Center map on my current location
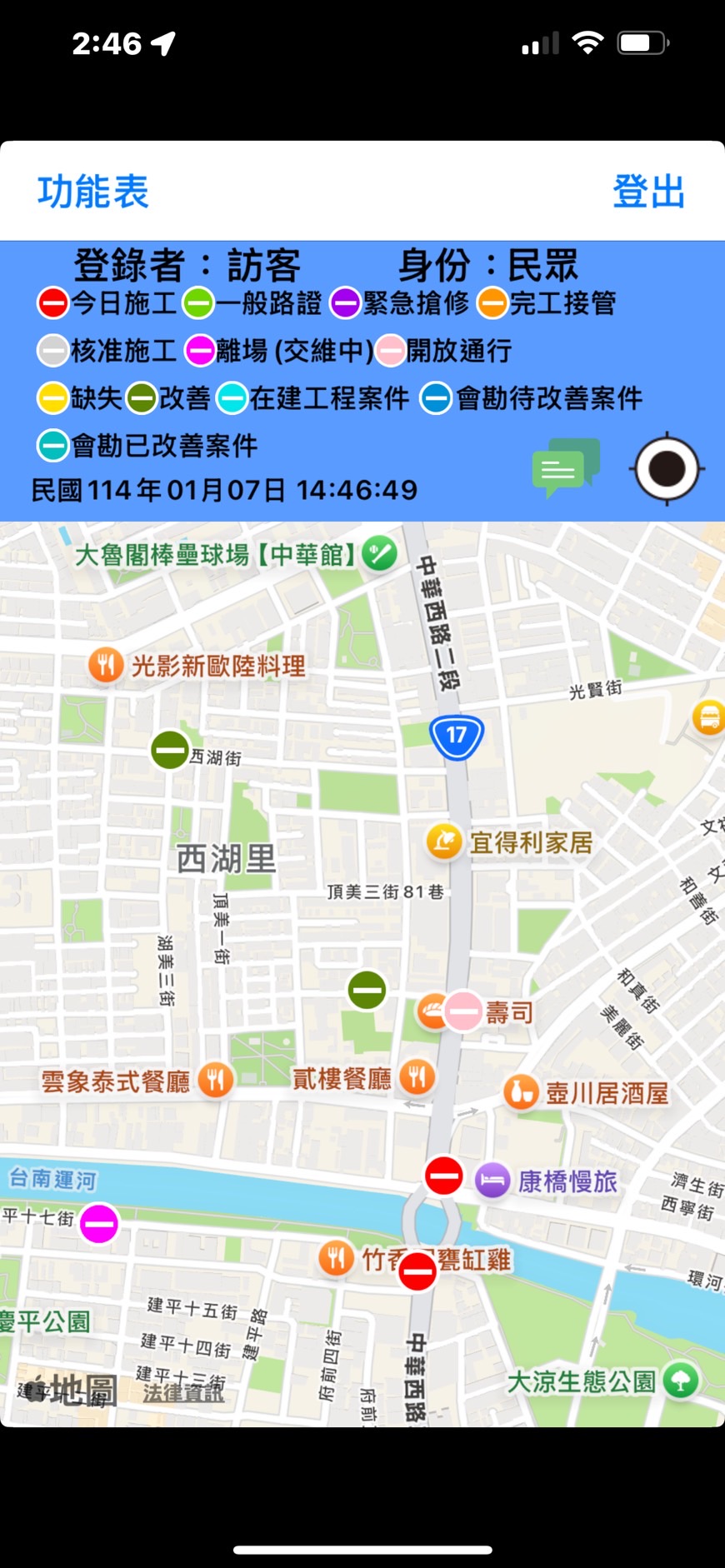This screenshot has width=725, height=1568. tap(667, 469)
